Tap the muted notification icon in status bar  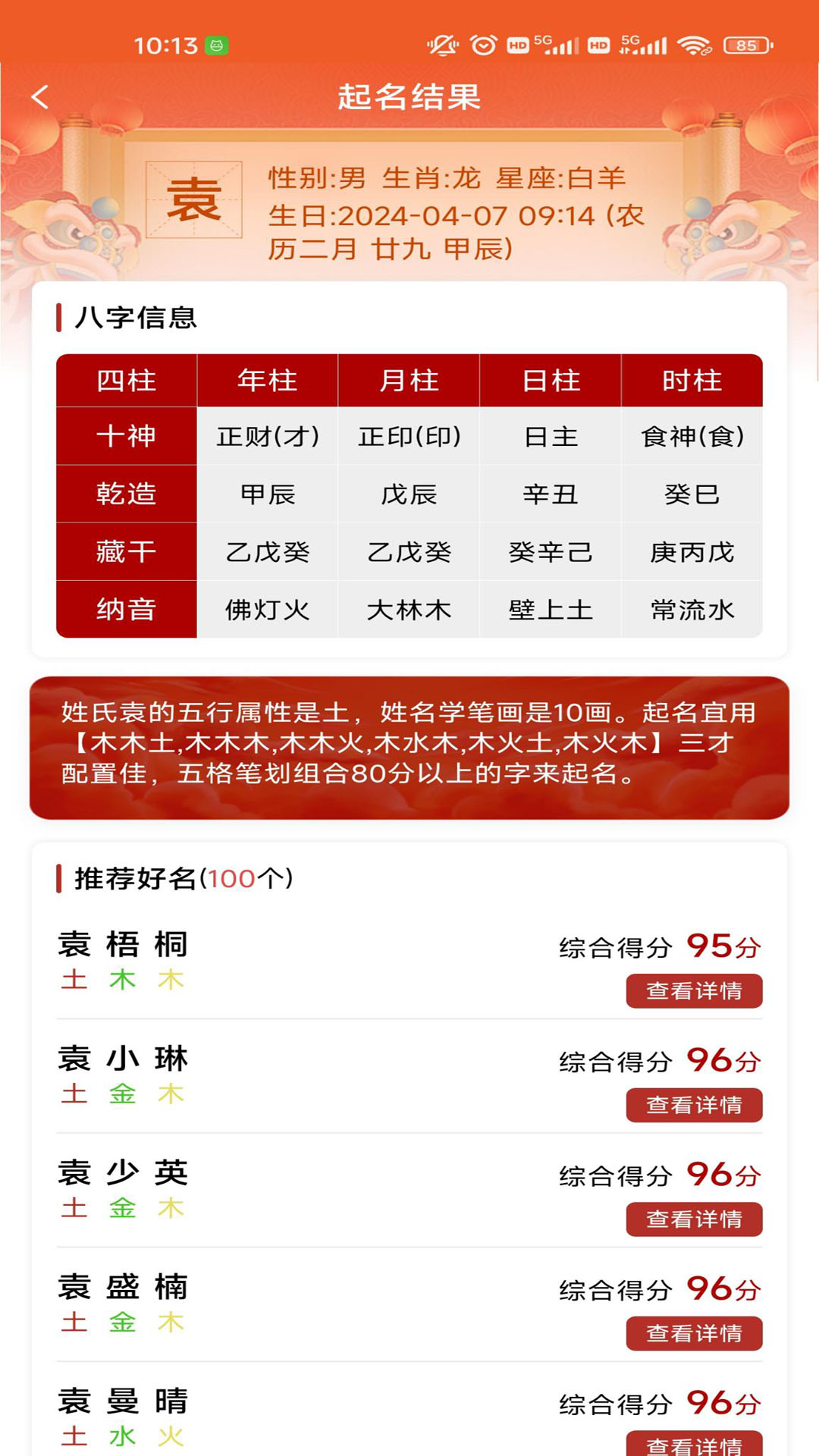tap(442, 45)
